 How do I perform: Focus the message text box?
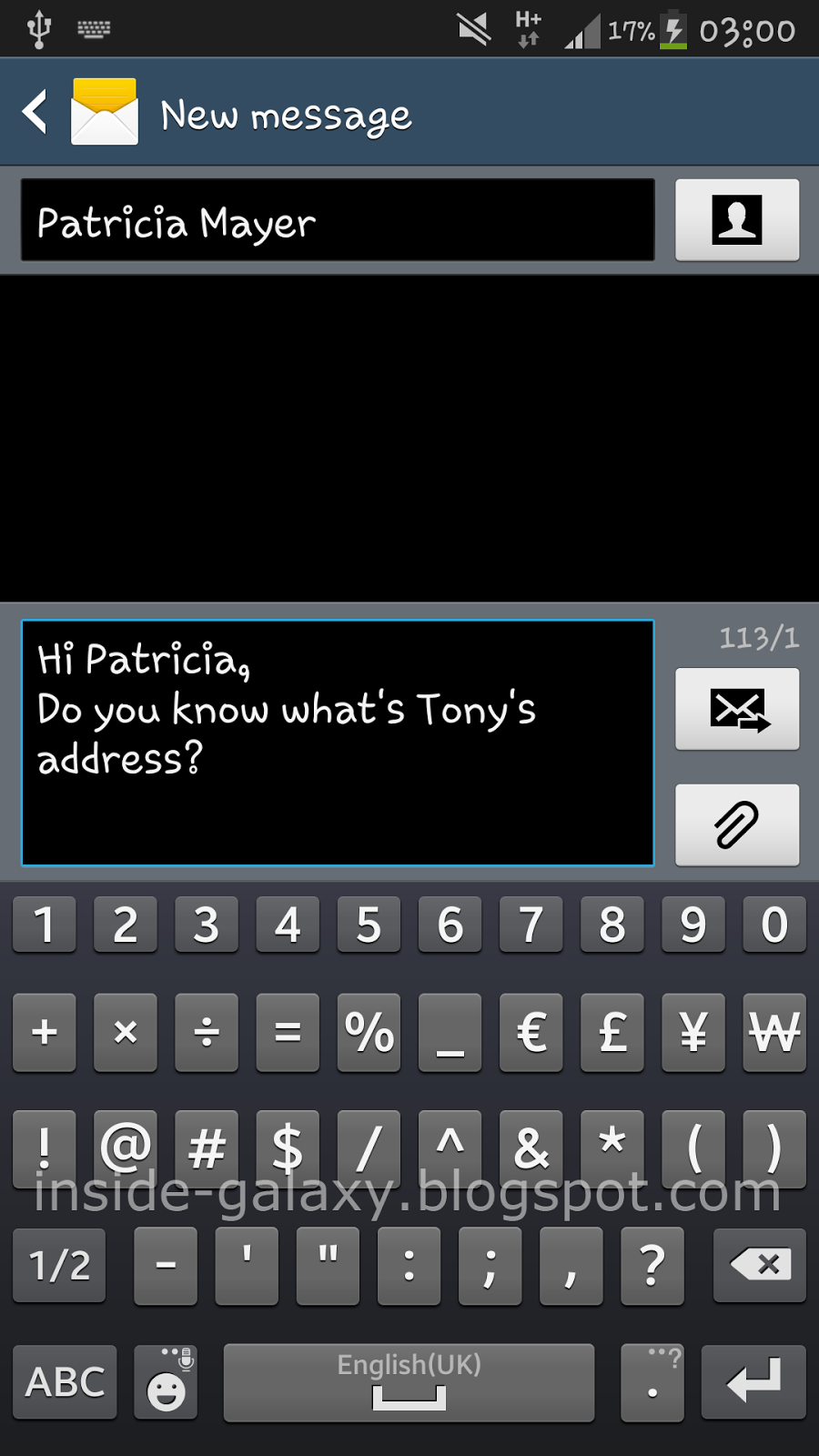337,743
